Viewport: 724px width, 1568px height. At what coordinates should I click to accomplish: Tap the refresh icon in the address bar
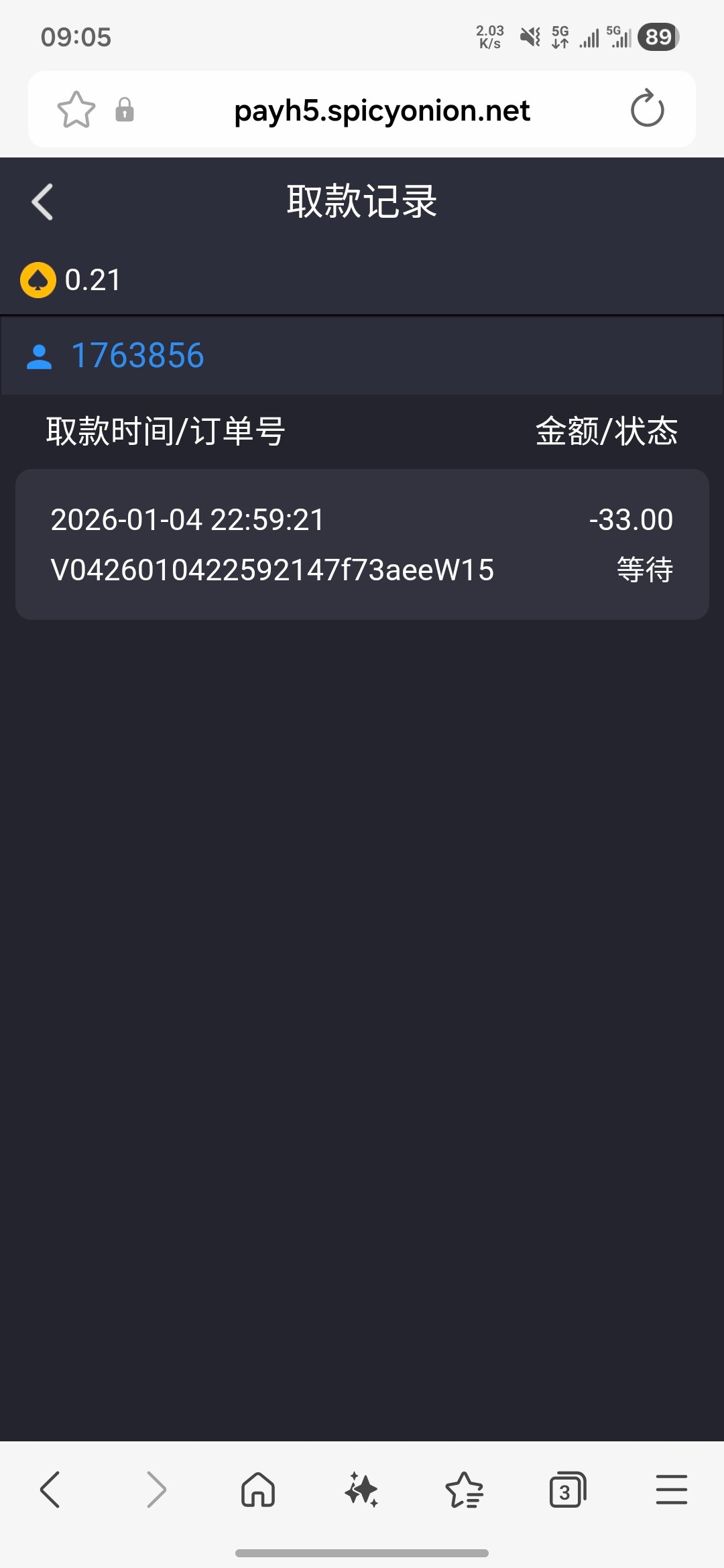pos(646,109)
